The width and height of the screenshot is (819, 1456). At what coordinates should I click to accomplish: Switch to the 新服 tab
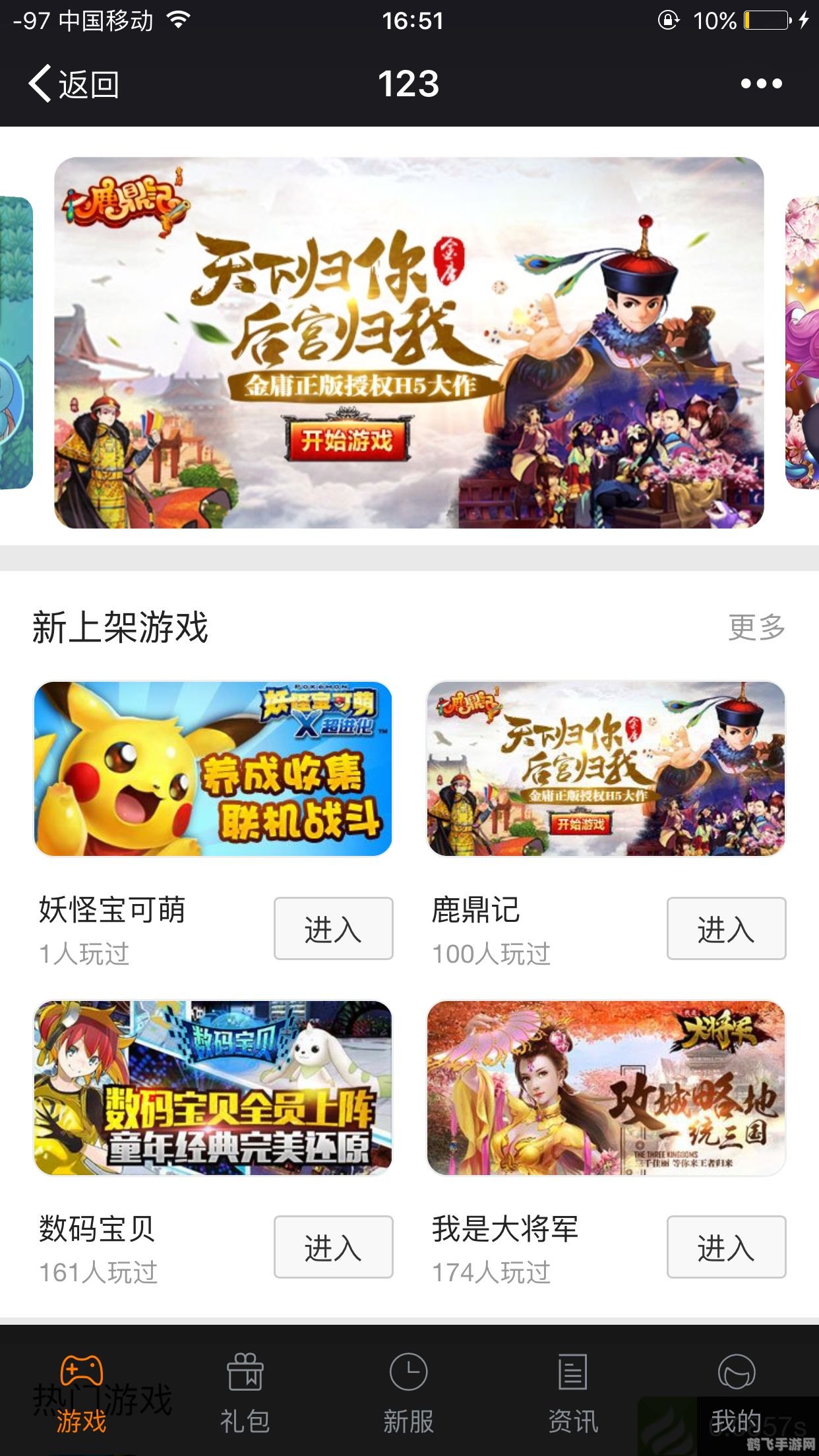[409, 1395]
